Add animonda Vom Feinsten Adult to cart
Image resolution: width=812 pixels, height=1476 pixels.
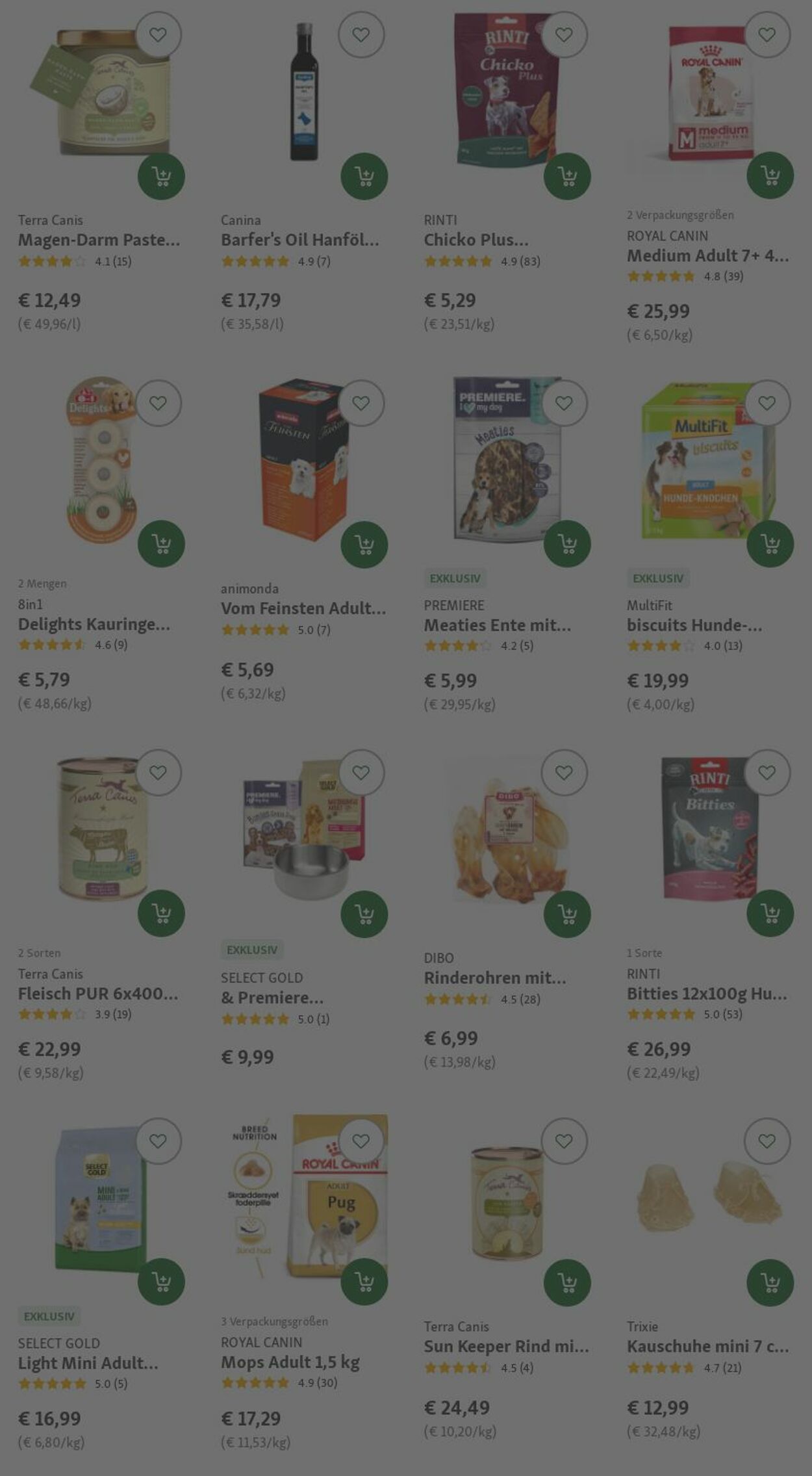coord(364,544)
